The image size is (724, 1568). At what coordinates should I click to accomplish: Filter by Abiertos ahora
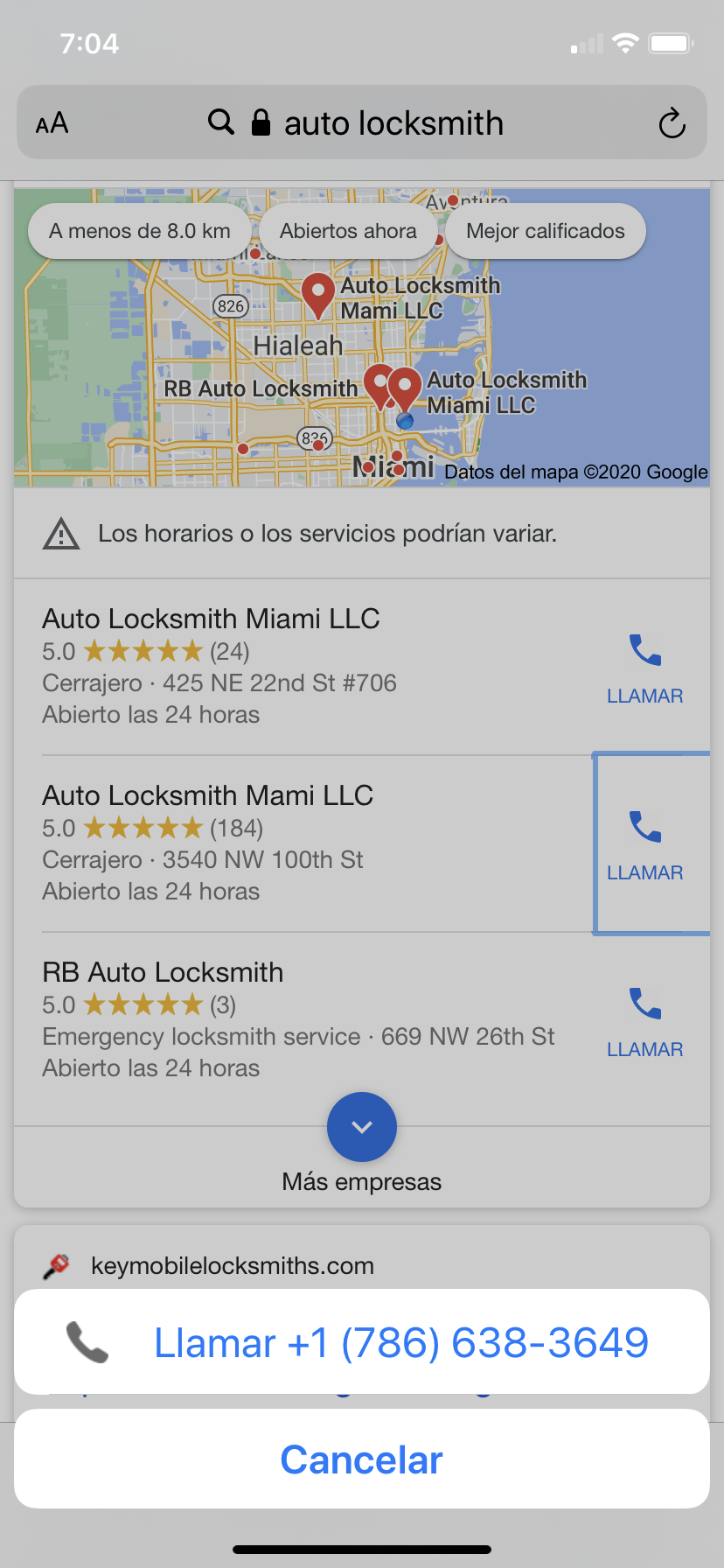pos(348,231)
